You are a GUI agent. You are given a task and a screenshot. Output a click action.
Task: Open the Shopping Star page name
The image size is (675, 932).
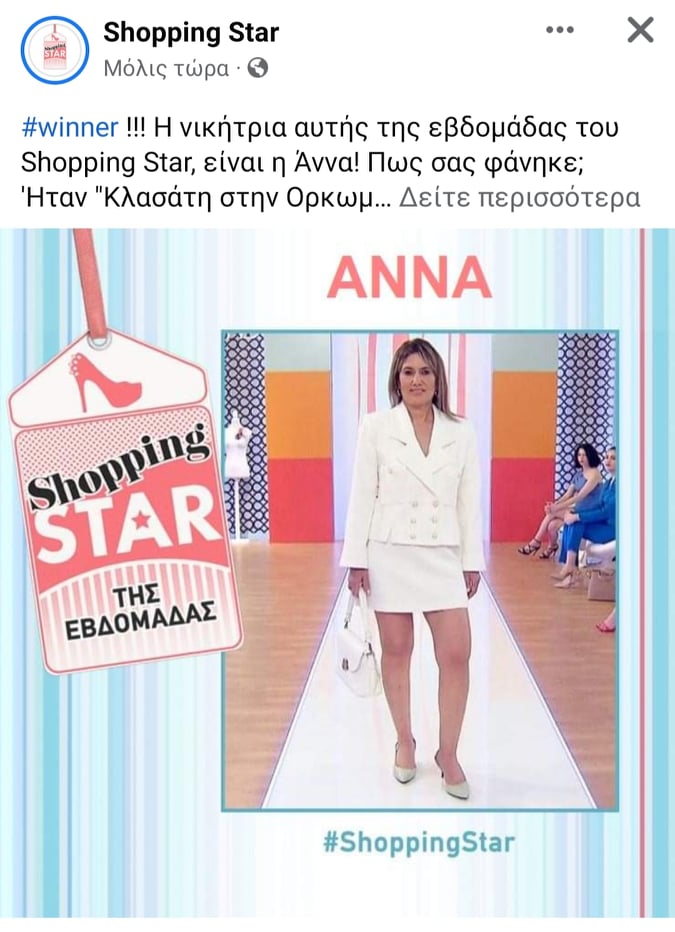(191, 32)
